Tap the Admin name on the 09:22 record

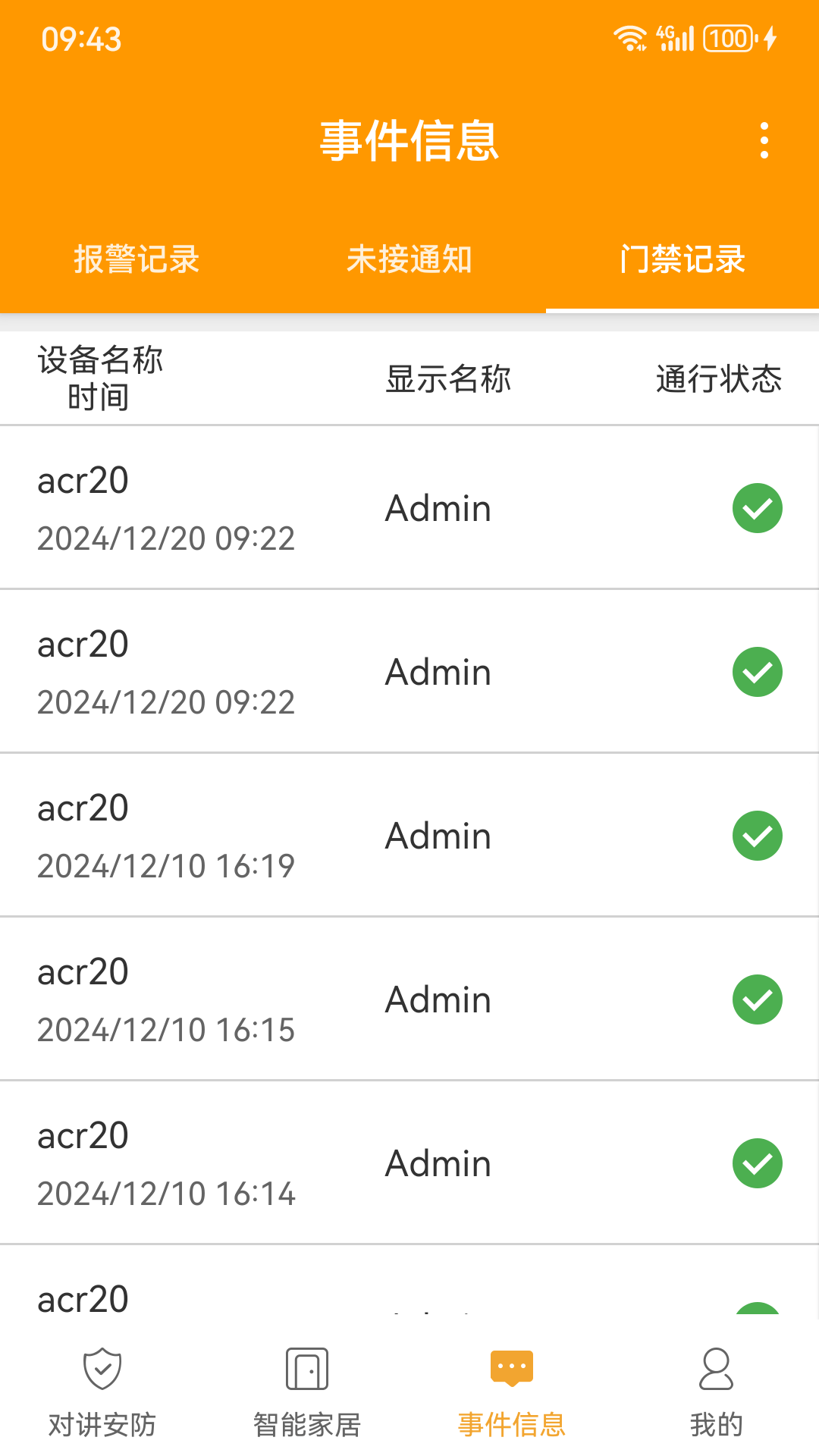pyautogui.click(x=438, y=508)
